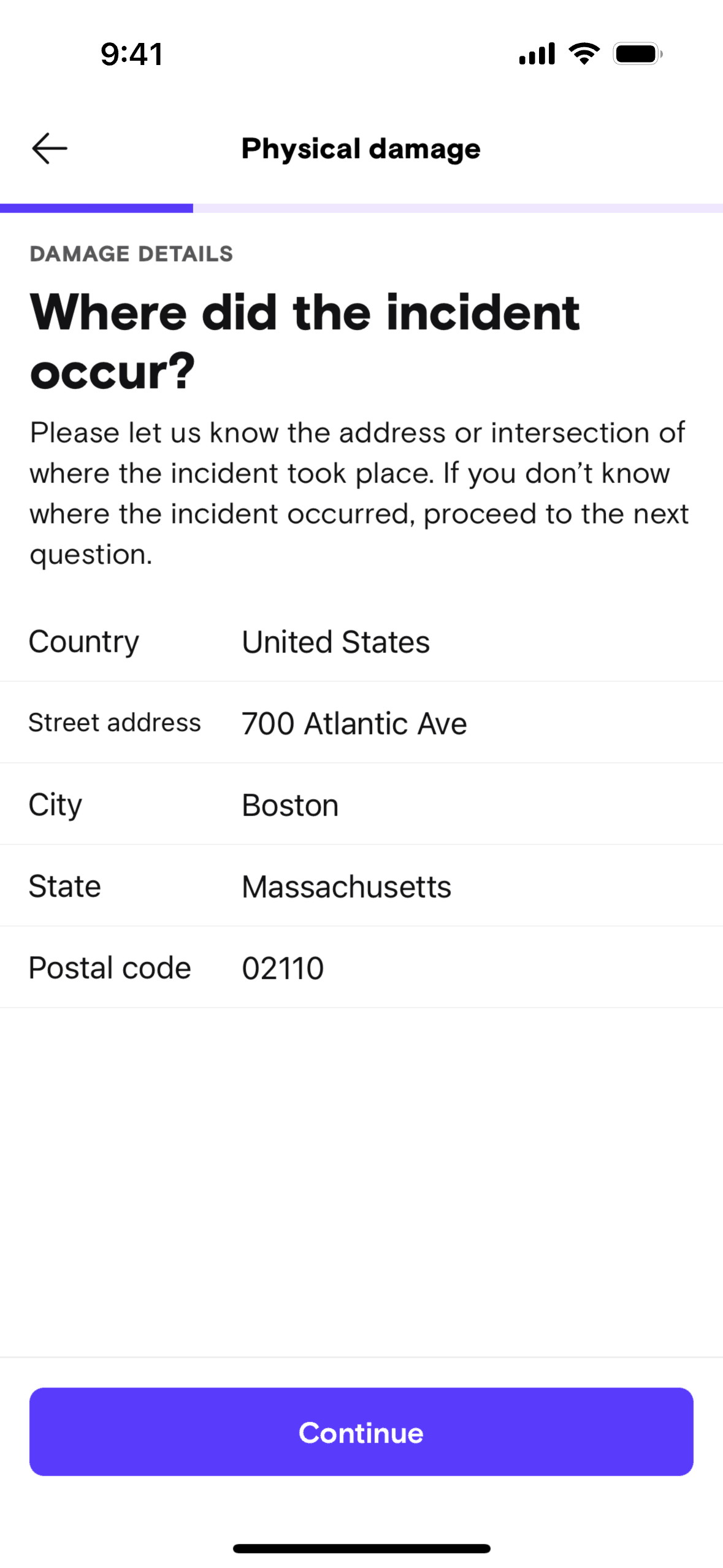The height and width of the screenshot is (1568, 723).
Task: Tap the Continue button
Action: point(361,1432)
